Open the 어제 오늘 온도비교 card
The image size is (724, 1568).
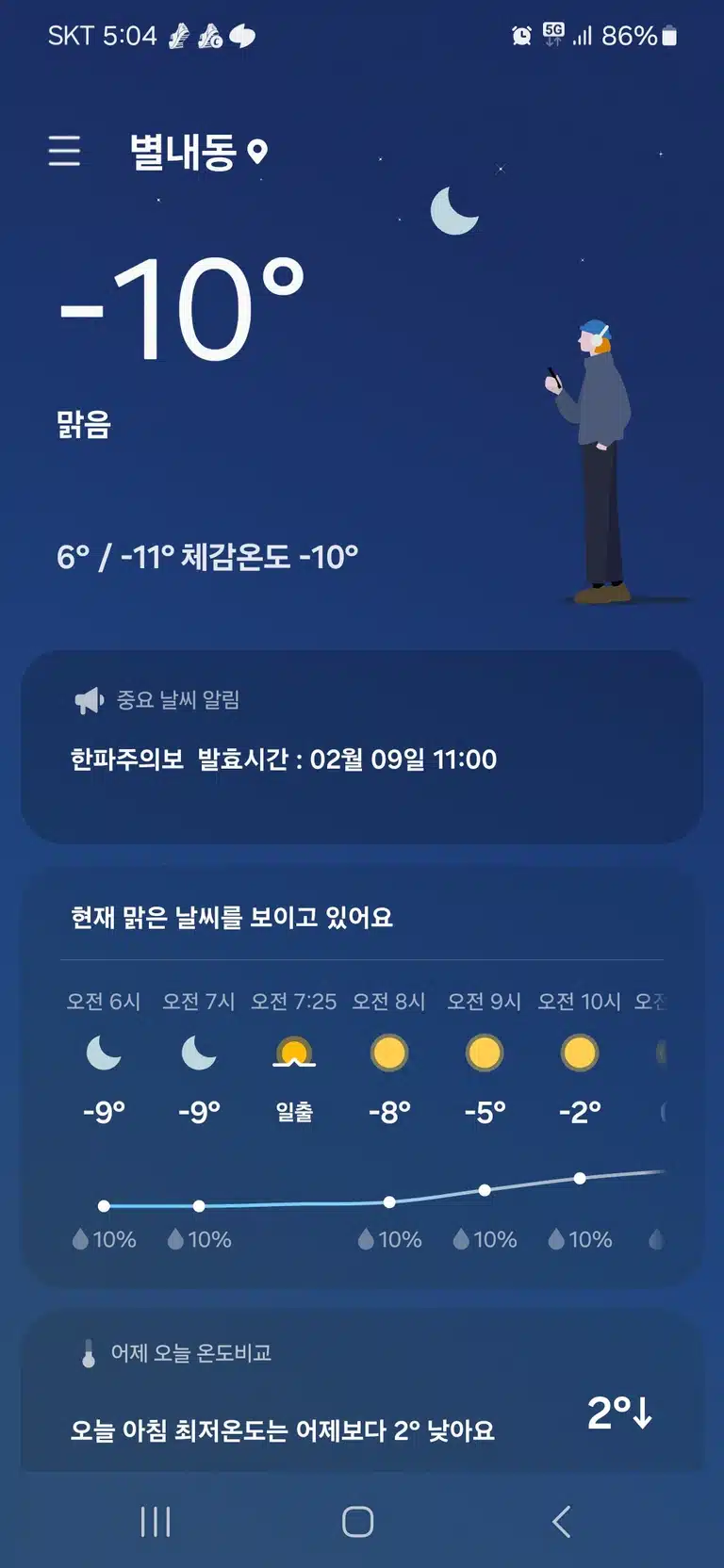tap(362, 1392)
